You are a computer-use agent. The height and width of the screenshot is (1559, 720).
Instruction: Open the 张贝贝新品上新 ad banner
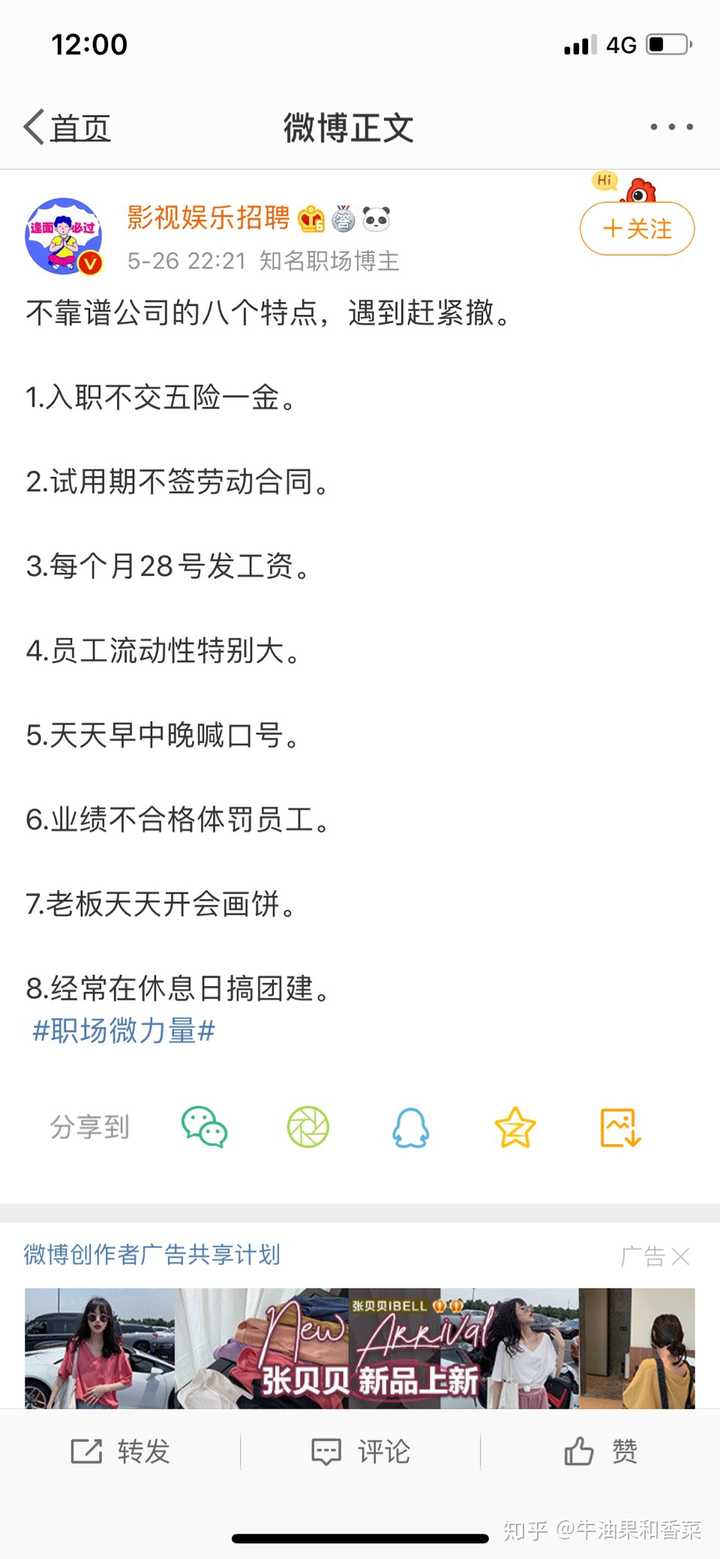pyautogui.click(x=360, y=1349)
